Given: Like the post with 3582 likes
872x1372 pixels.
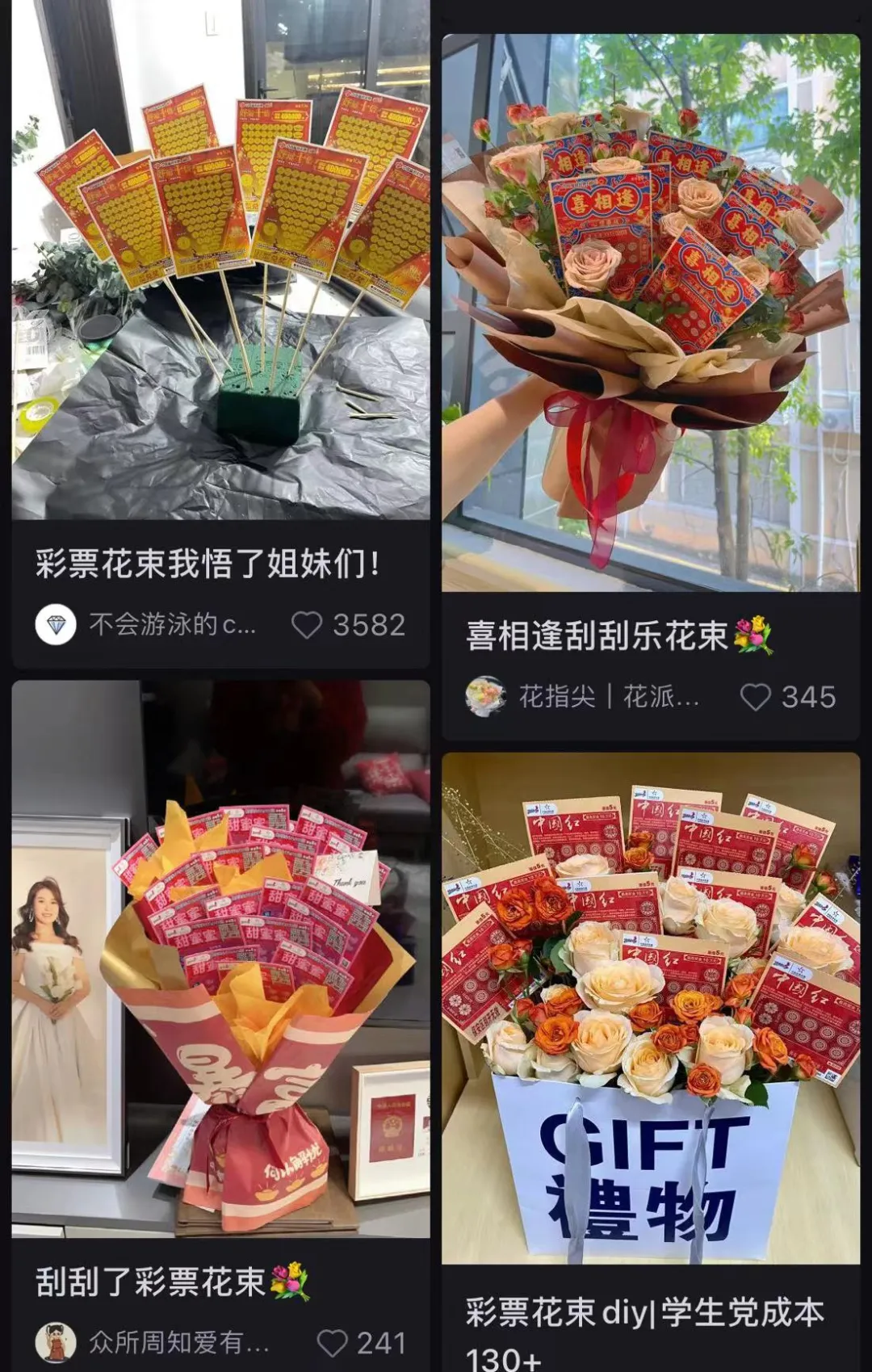Looking at the screenshot, I should click(307, 625).
